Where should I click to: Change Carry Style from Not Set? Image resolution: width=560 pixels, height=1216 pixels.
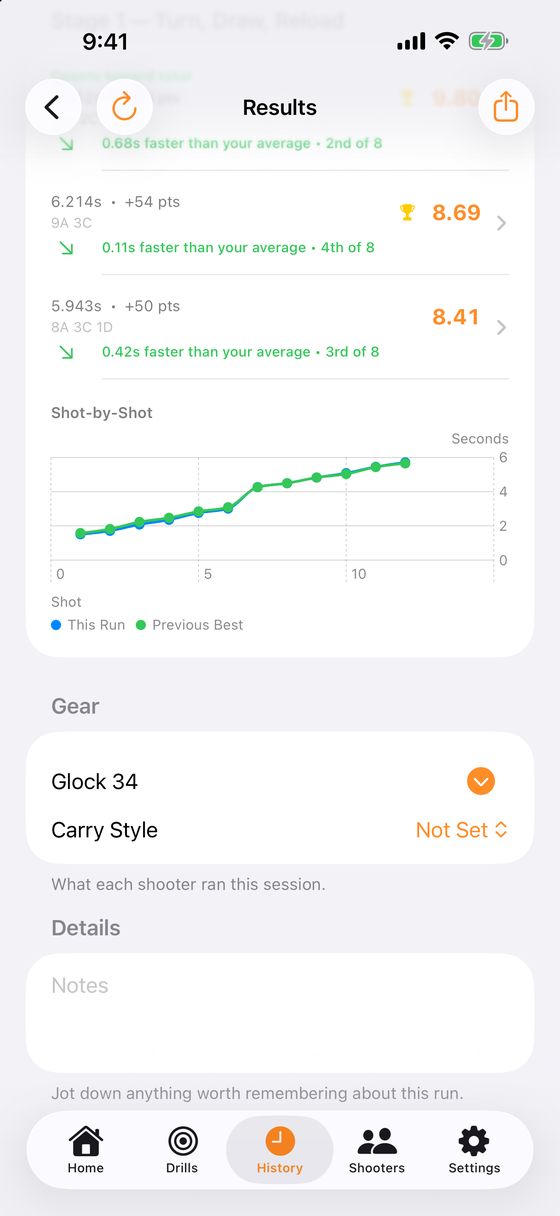462,830
